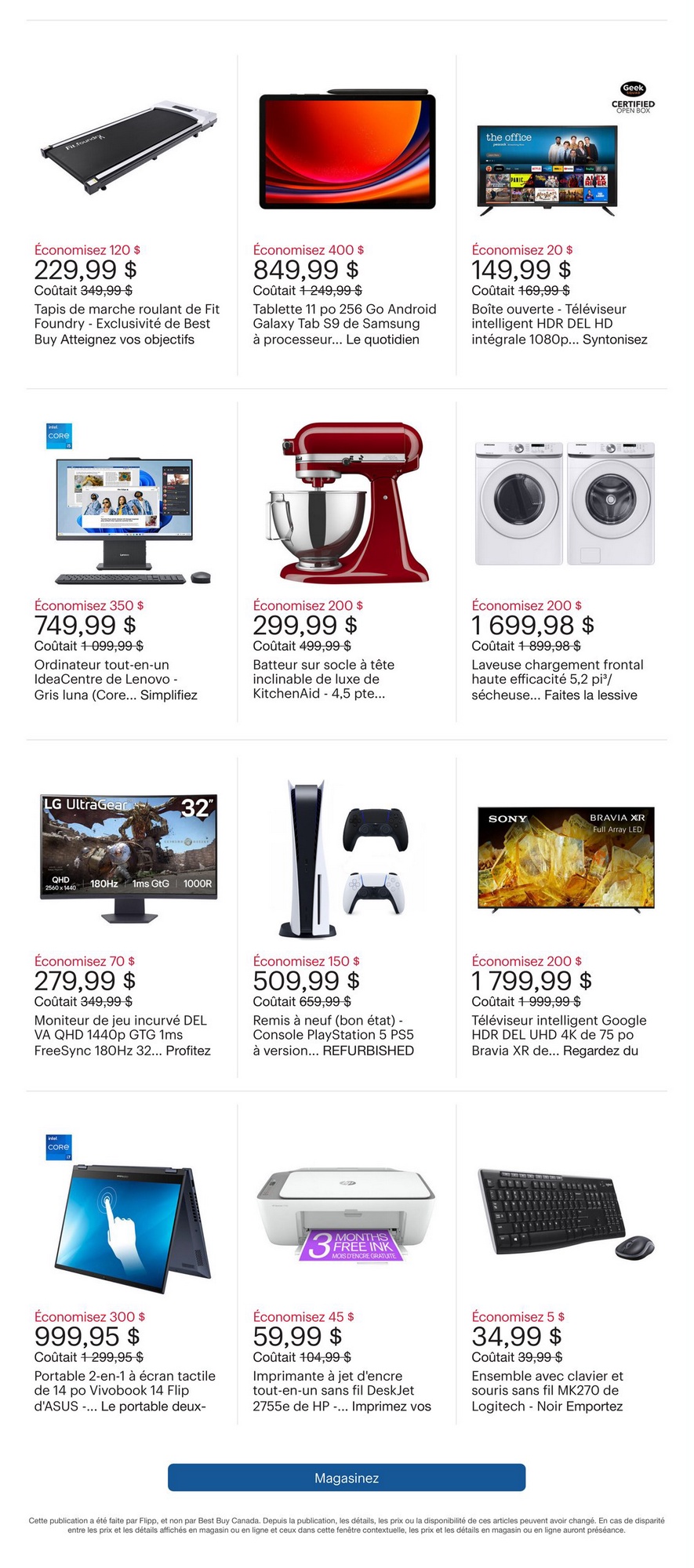This screenshot has height=1568, width=694.
Task: Select the refurbished PlayStation 5 console
Action: point(347,917)
